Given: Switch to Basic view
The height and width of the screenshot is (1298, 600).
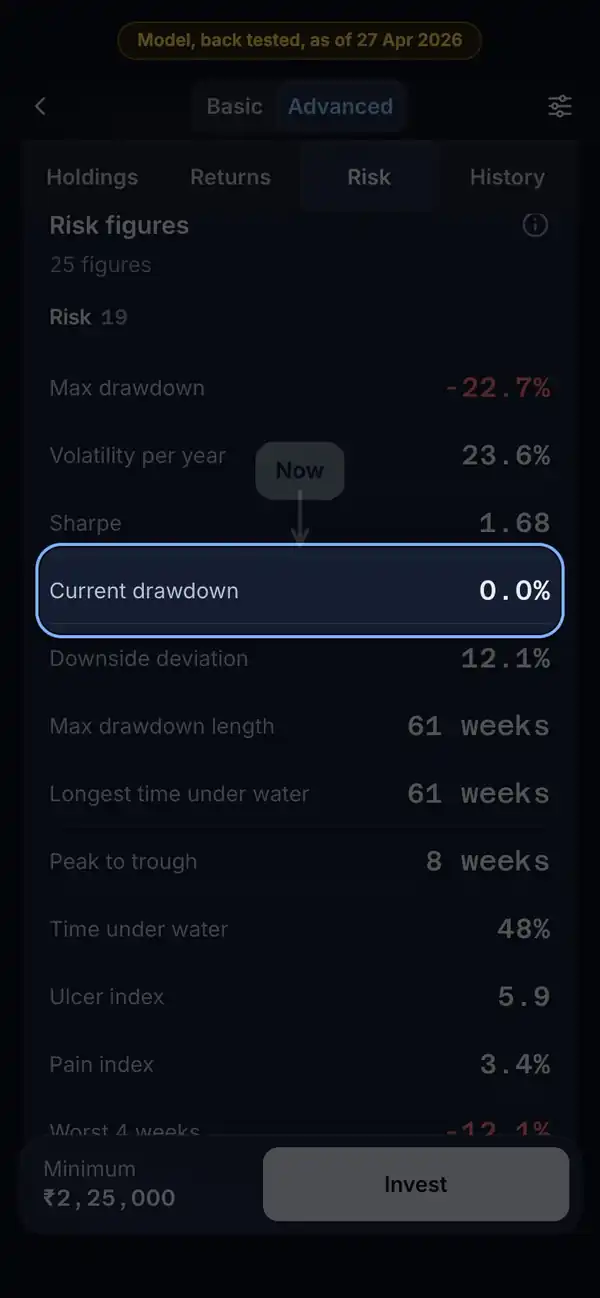Looking at the screenshot, I should (234, 106).
